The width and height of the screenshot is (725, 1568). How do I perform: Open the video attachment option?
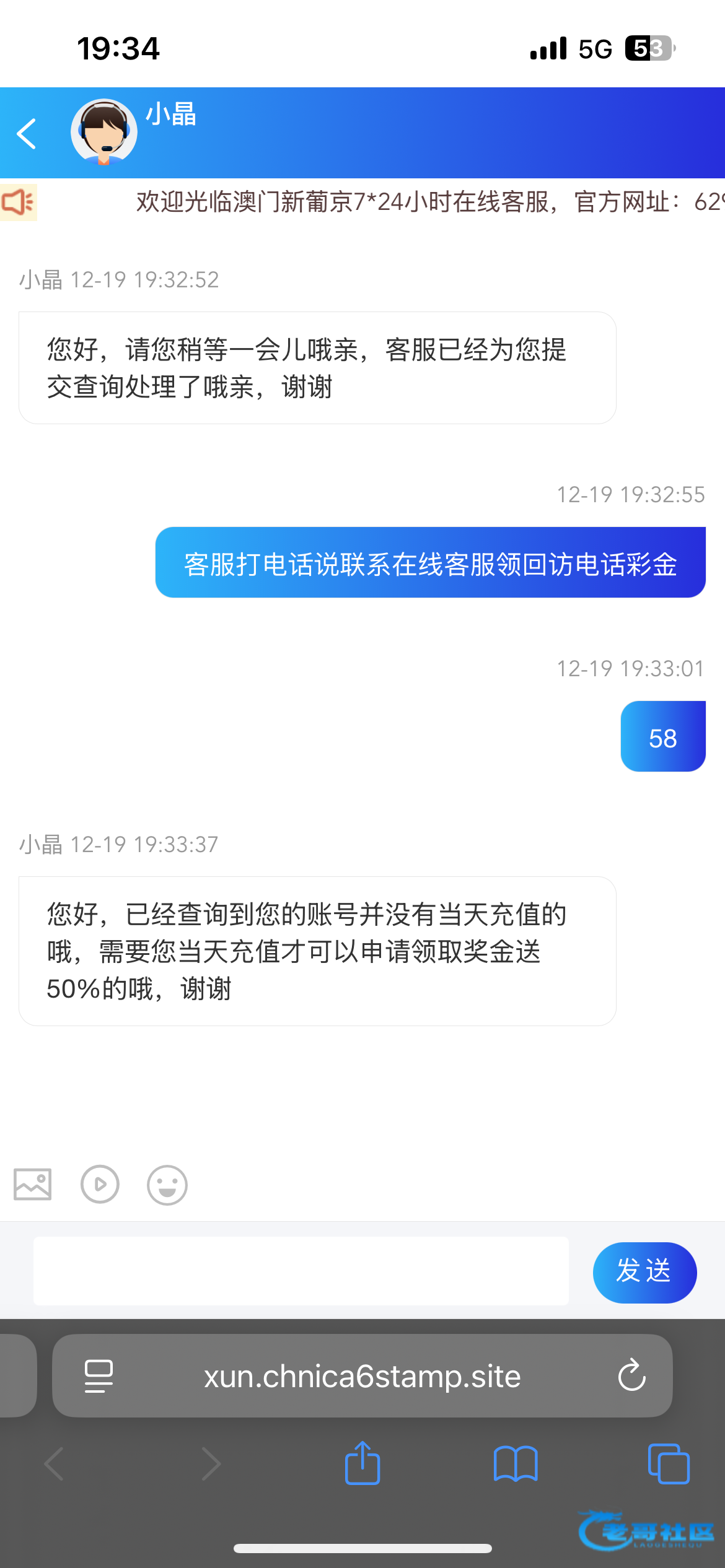pyautogui.click(x=100, y=1184)
